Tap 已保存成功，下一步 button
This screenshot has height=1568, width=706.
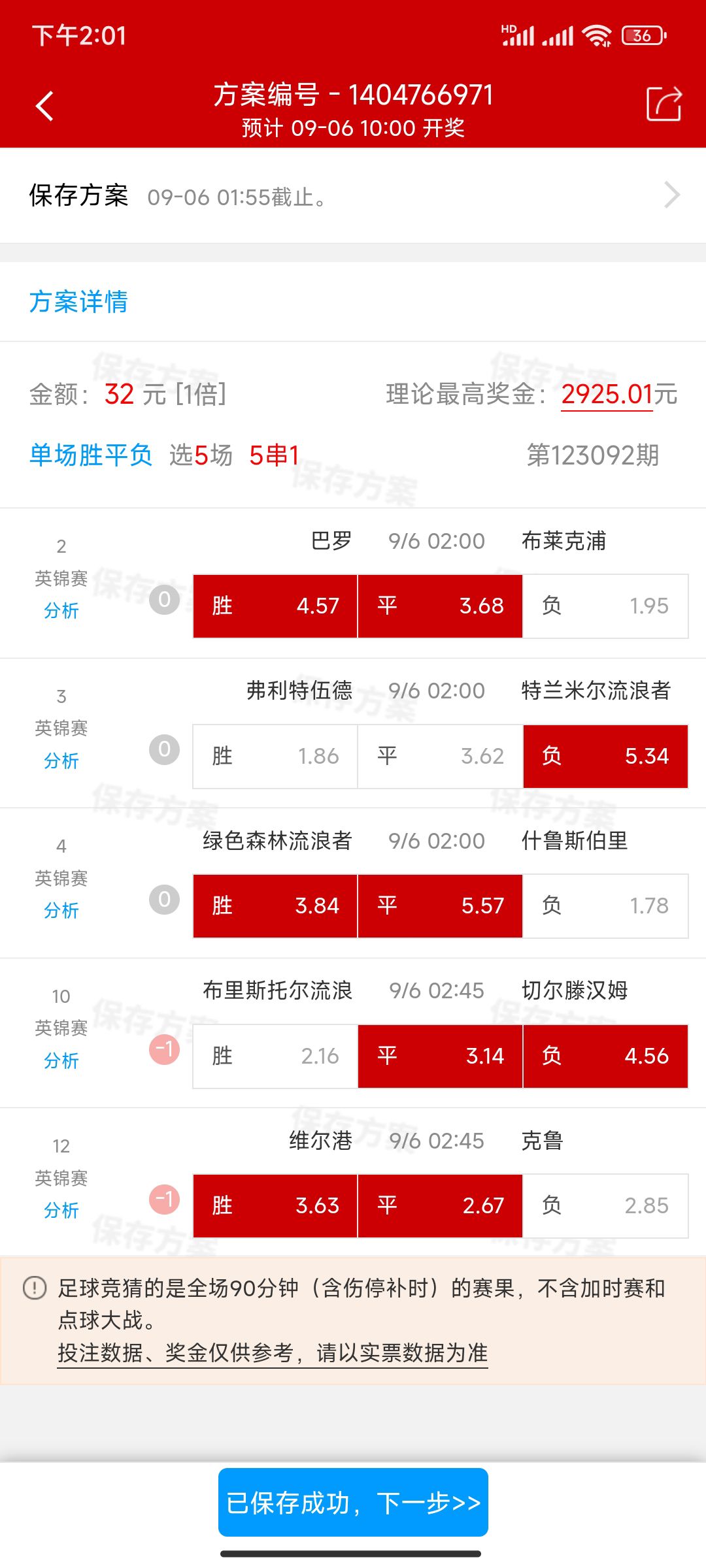pos(353,1502)
